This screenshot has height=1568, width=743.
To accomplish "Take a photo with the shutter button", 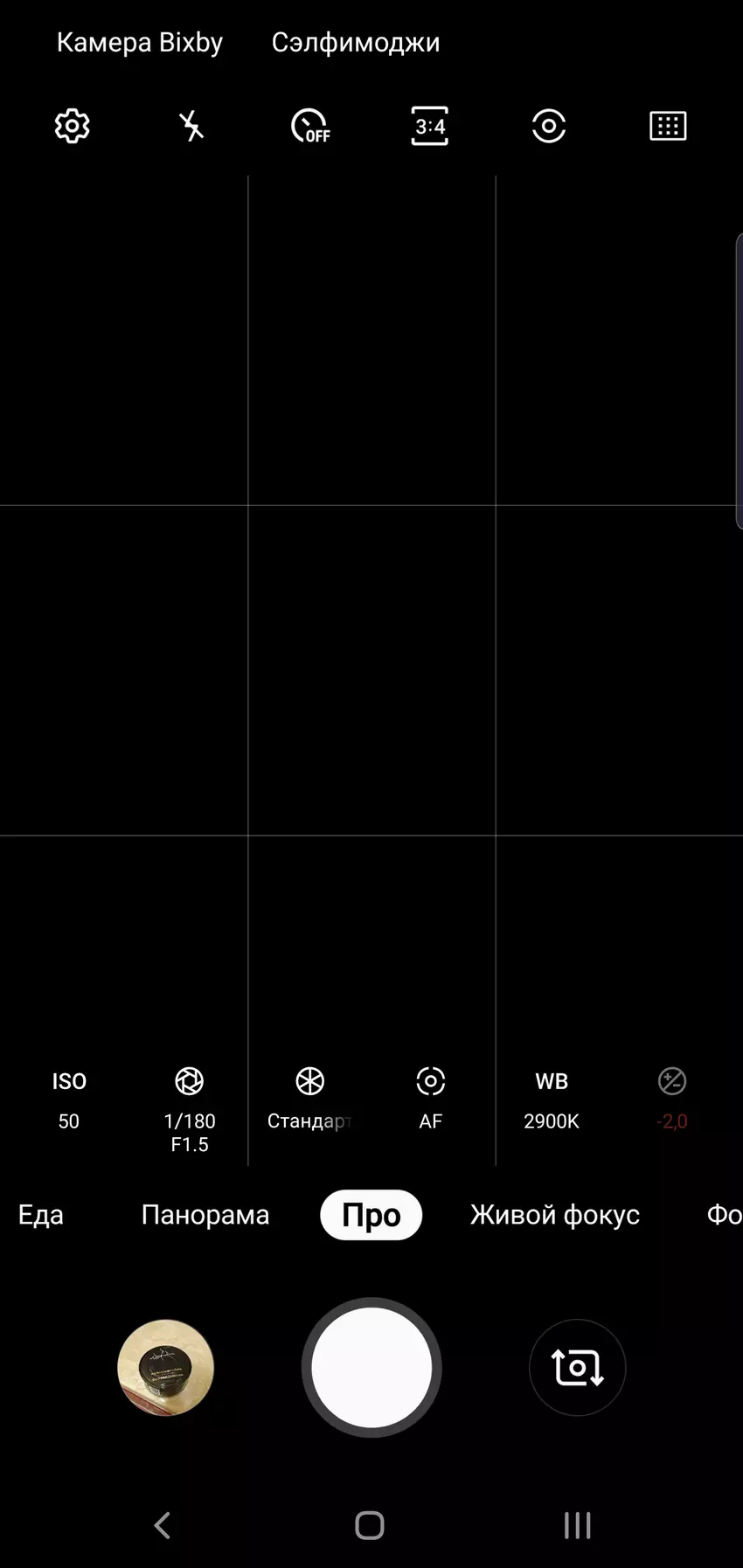I will point(371,1367).
